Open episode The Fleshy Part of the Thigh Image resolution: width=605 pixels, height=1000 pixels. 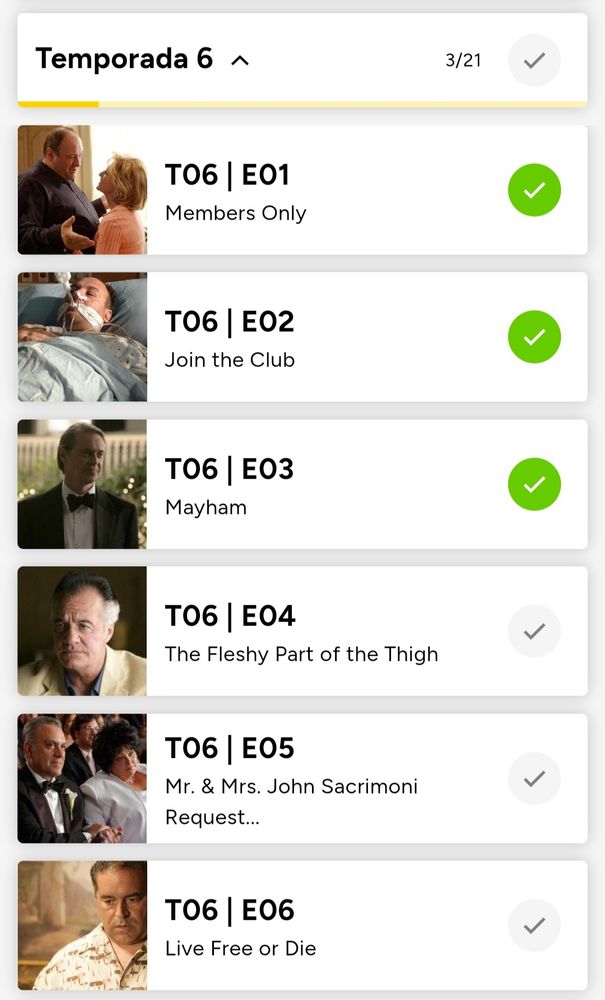tap(300, 631)
